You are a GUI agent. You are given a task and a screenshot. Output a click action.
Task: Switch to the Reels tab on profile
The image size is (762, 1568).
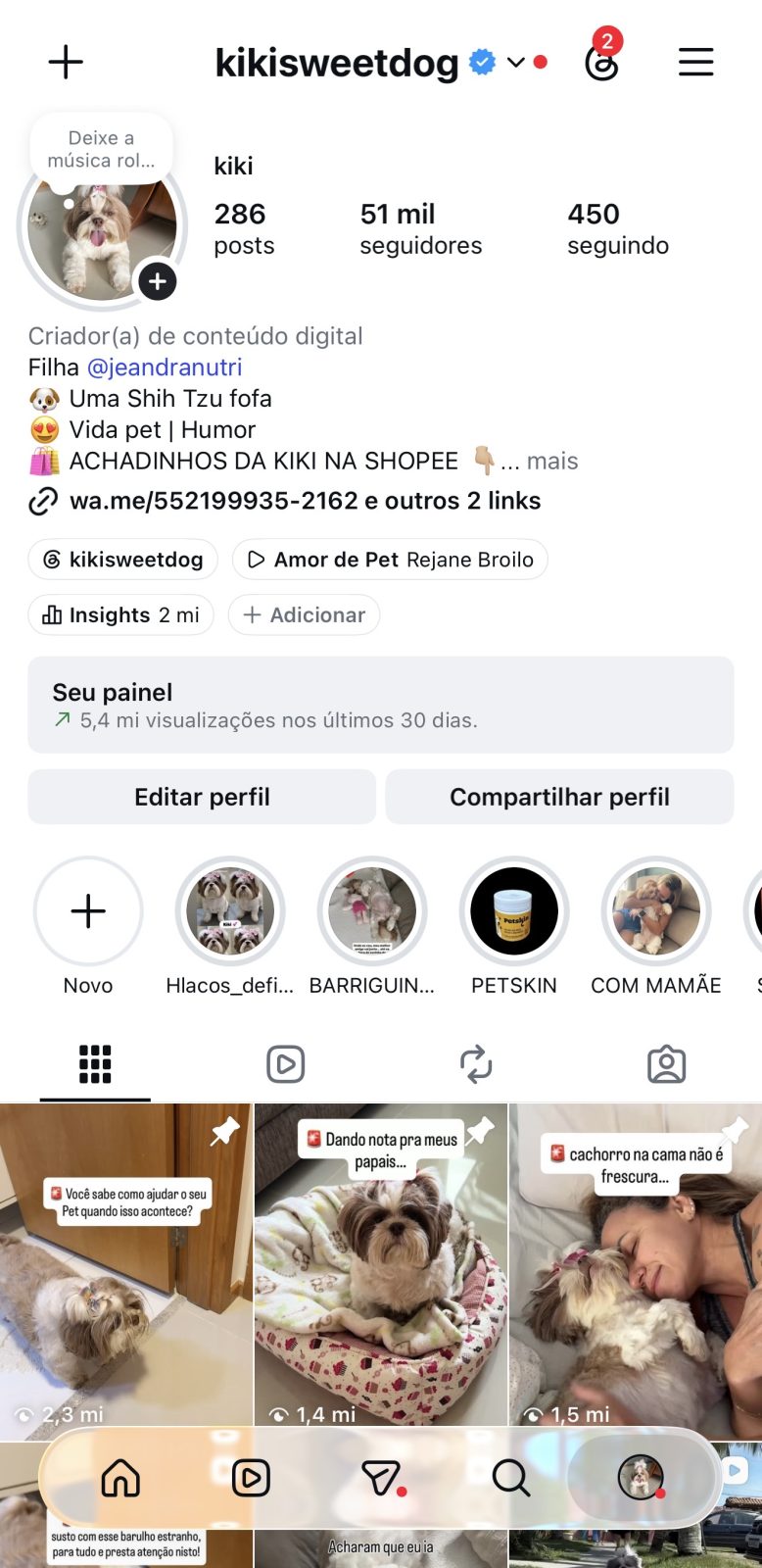[286, 1064]
